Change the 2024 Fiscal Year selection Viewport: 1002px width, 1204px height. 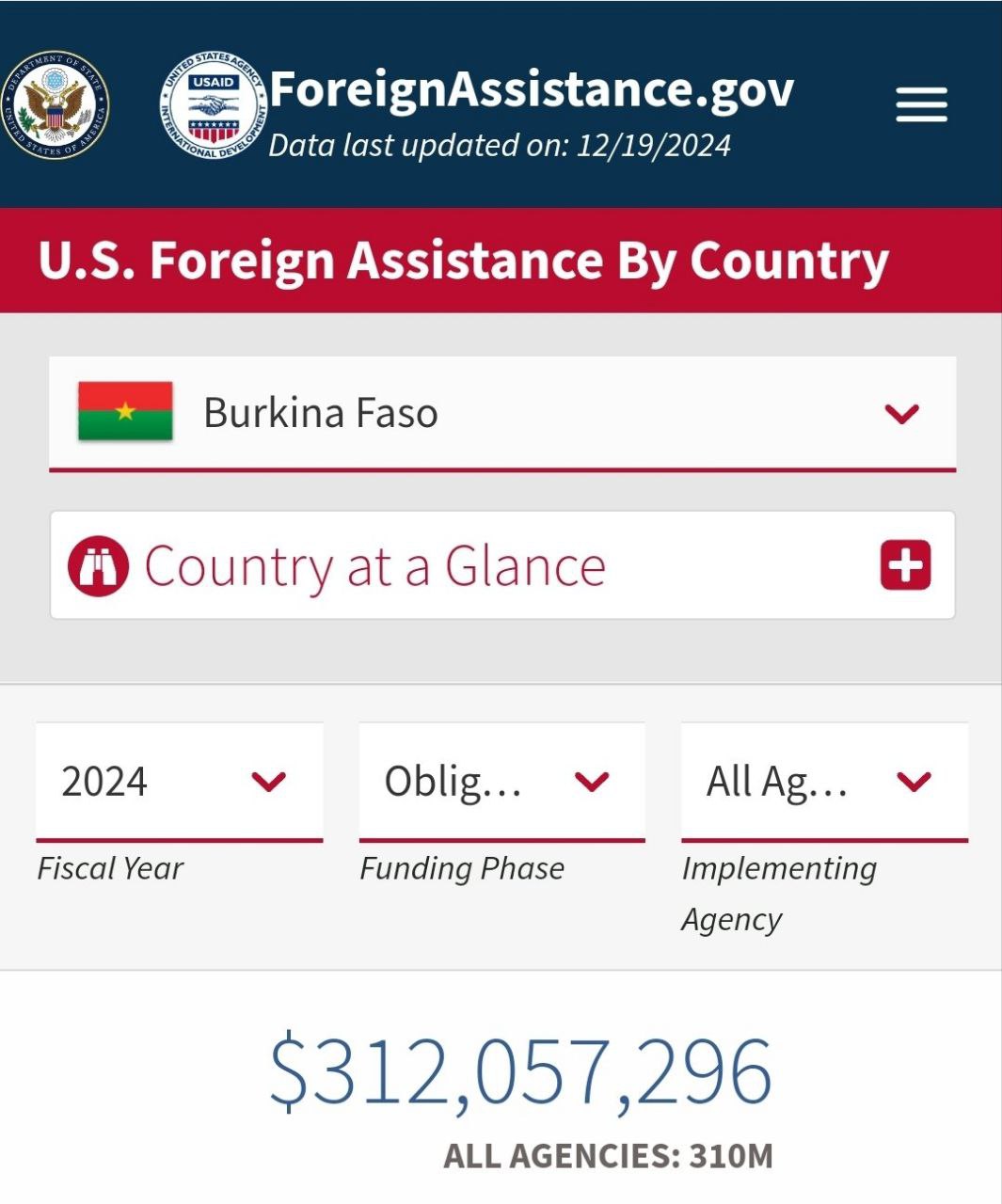(179, 782)
